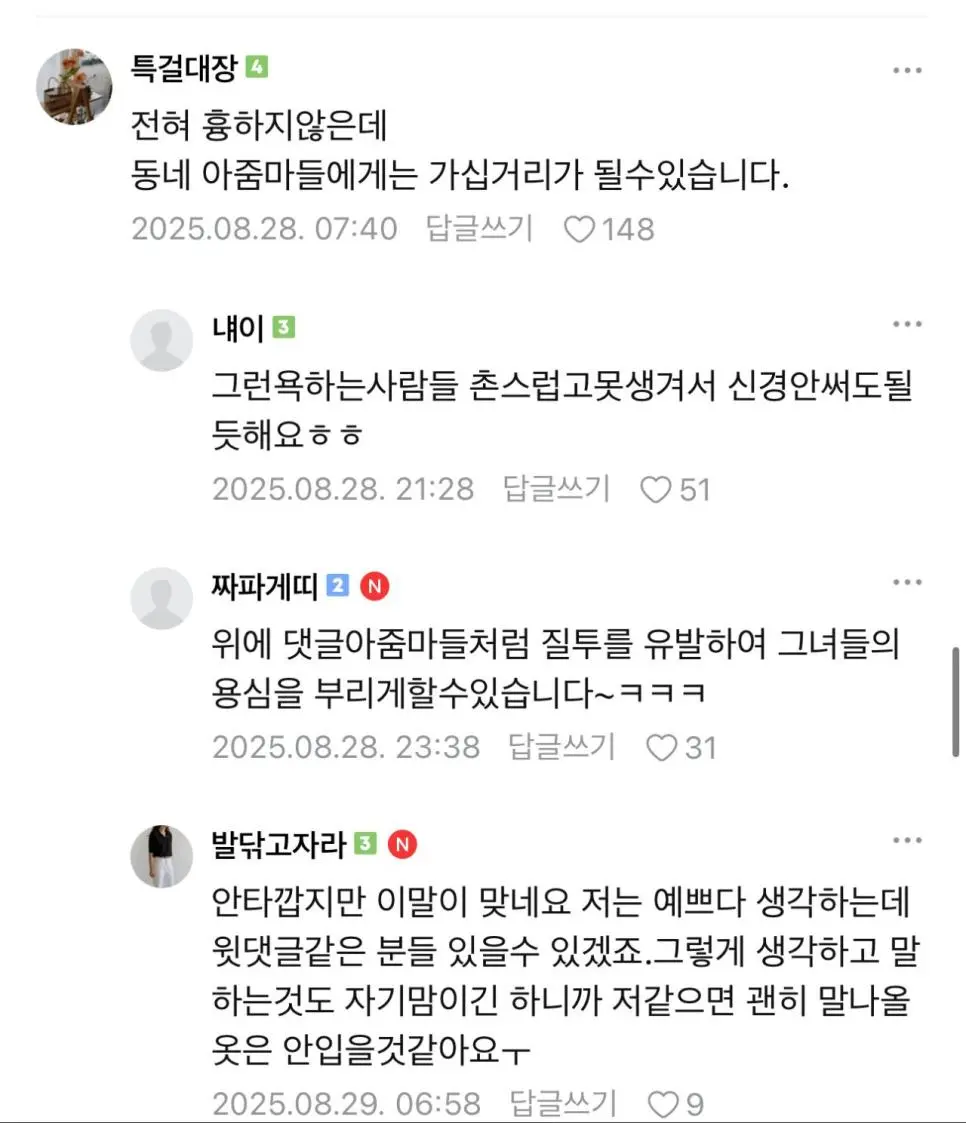This screenshot has width=966, height=1123.
Task: Tap 답글쓰기 under 발닦고자라's reply
Action: coord(562,1104)
